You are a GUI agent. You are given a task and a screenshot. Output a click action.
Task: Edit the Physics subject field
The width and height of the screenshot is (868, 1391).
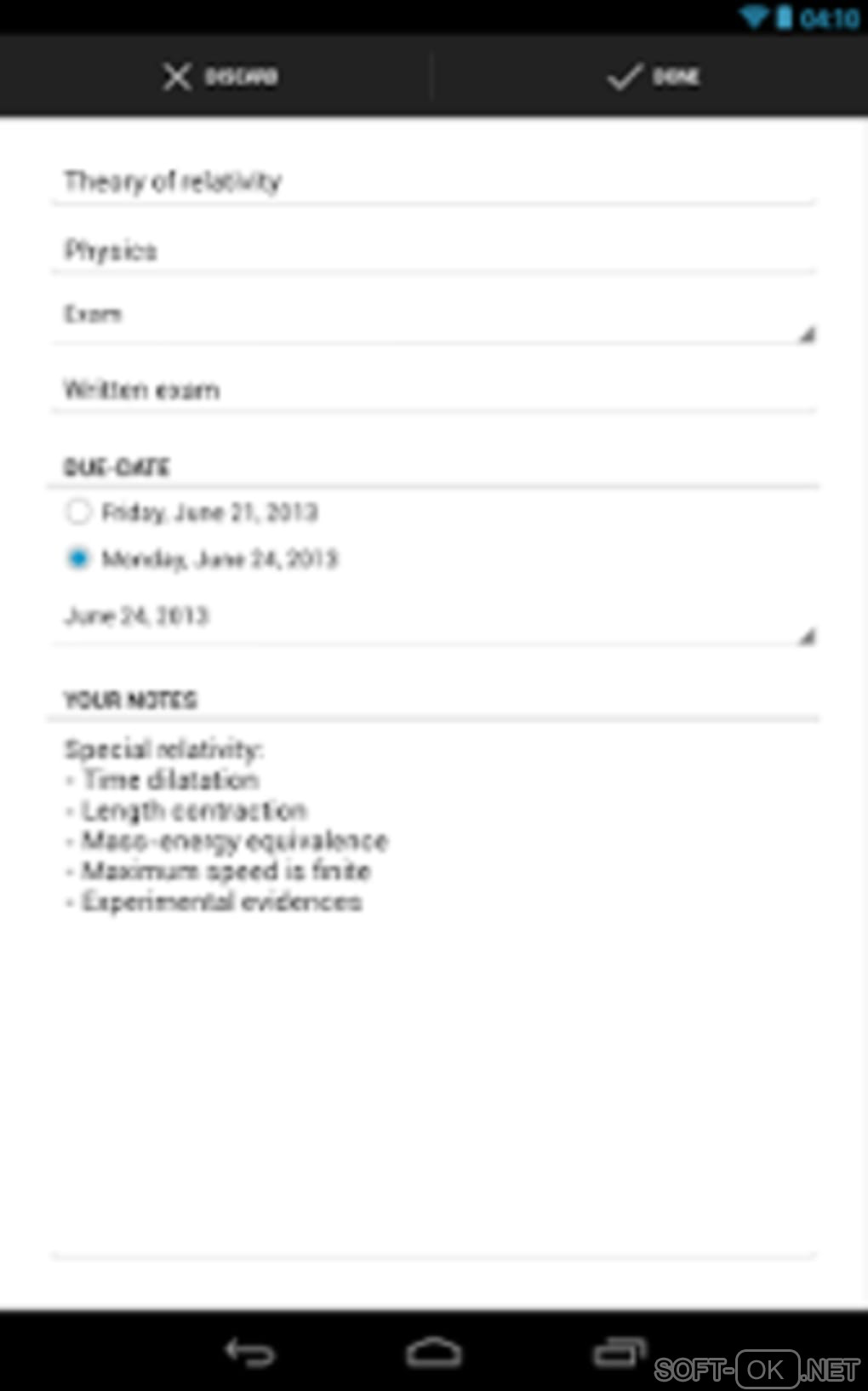[x=432, y=250]
